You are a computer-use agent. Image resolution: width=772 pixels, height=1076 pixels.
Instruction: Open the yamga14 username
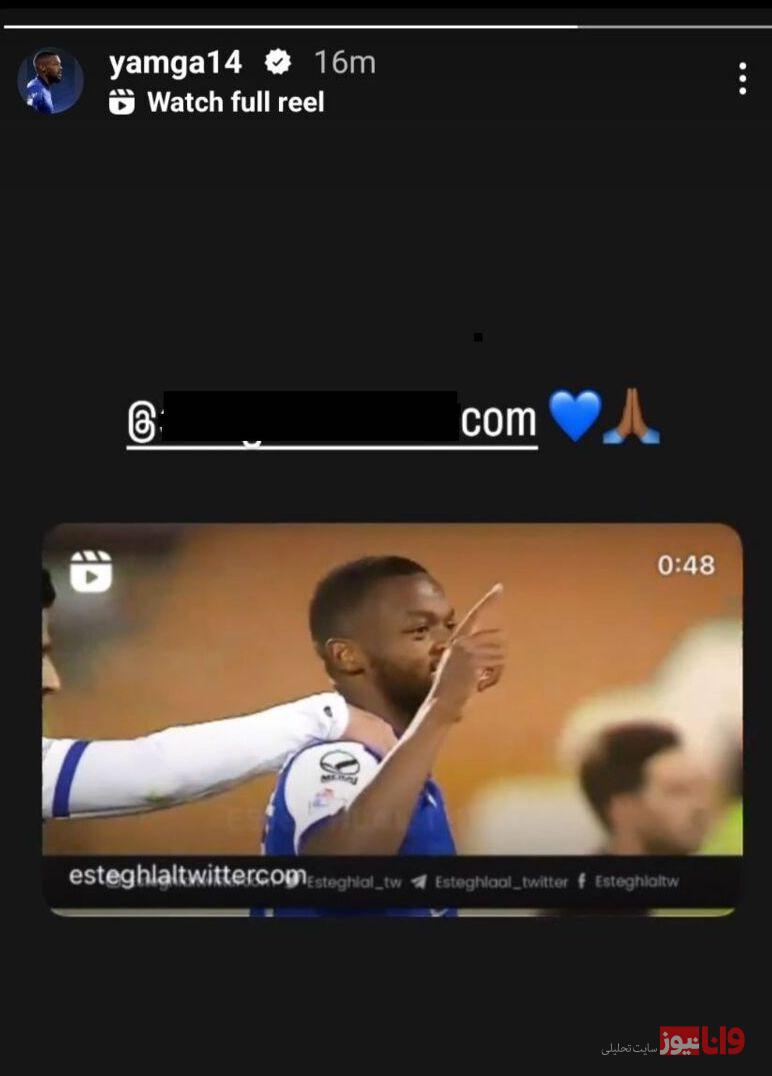click(x=175, y=63)
